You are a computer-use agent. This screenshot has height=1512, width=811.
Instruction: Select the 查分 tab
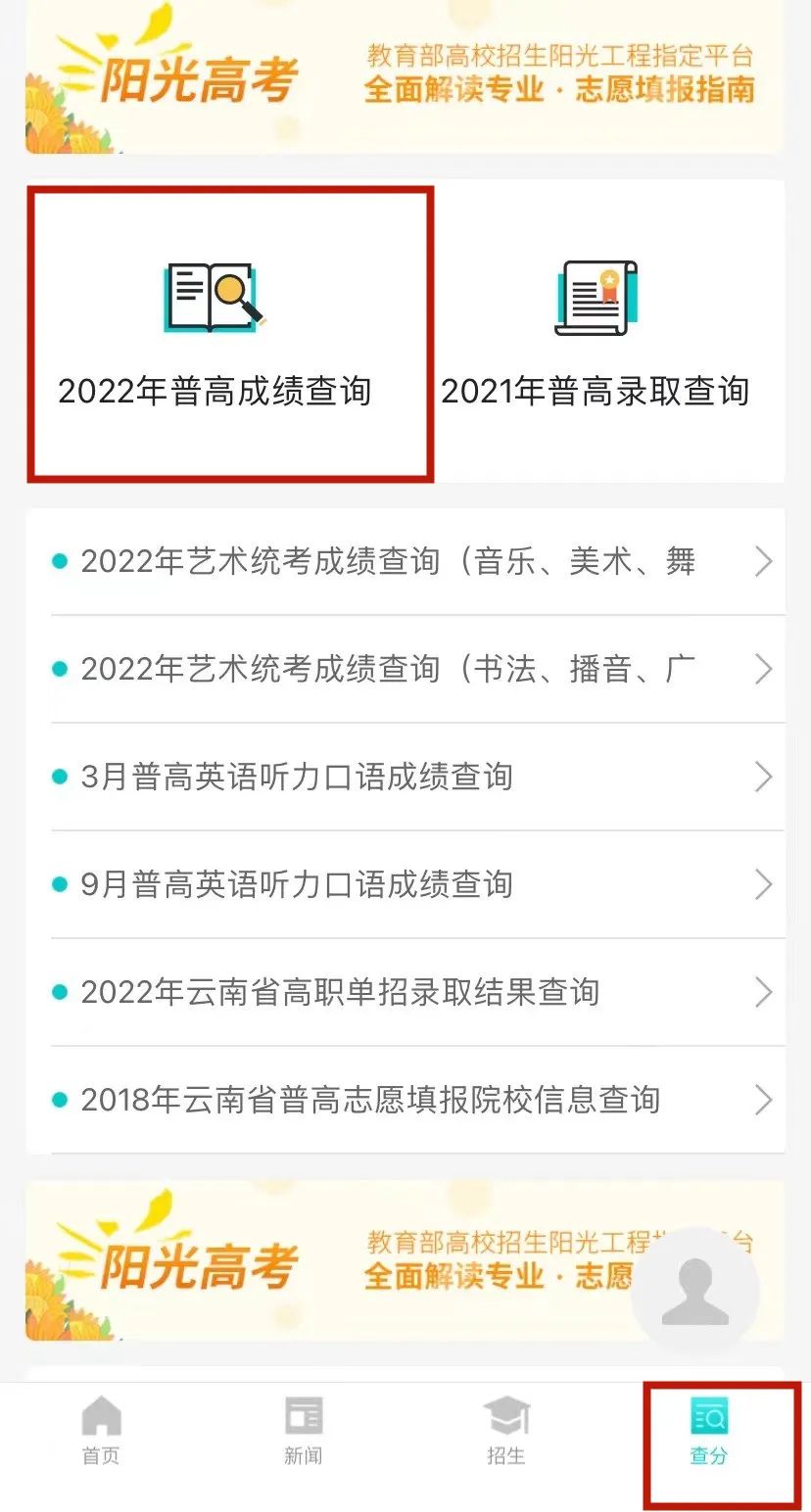(708, 1430)
